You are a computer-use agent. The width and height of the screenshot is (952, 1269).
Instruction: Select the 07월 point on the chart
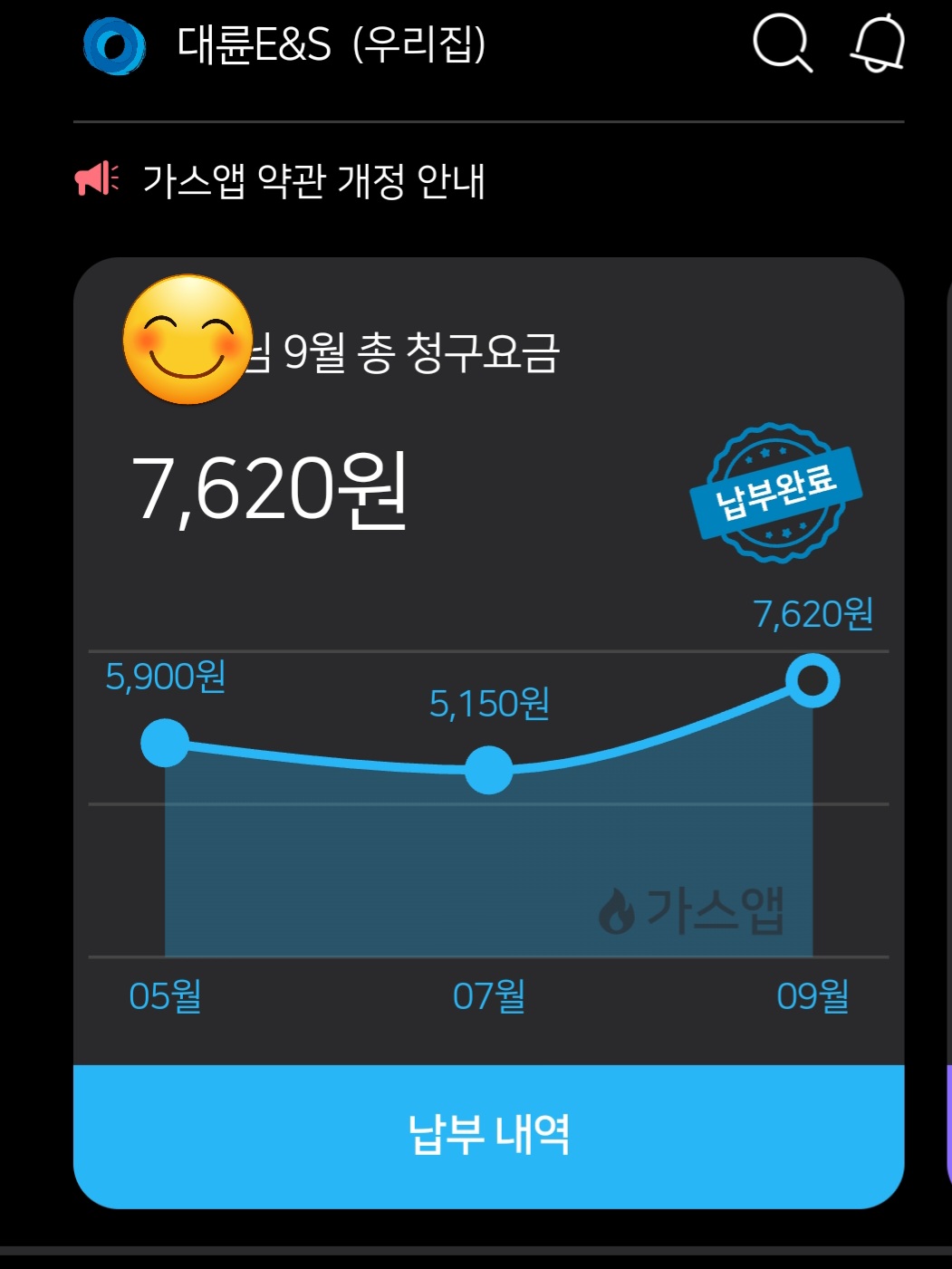click(488, 770)
